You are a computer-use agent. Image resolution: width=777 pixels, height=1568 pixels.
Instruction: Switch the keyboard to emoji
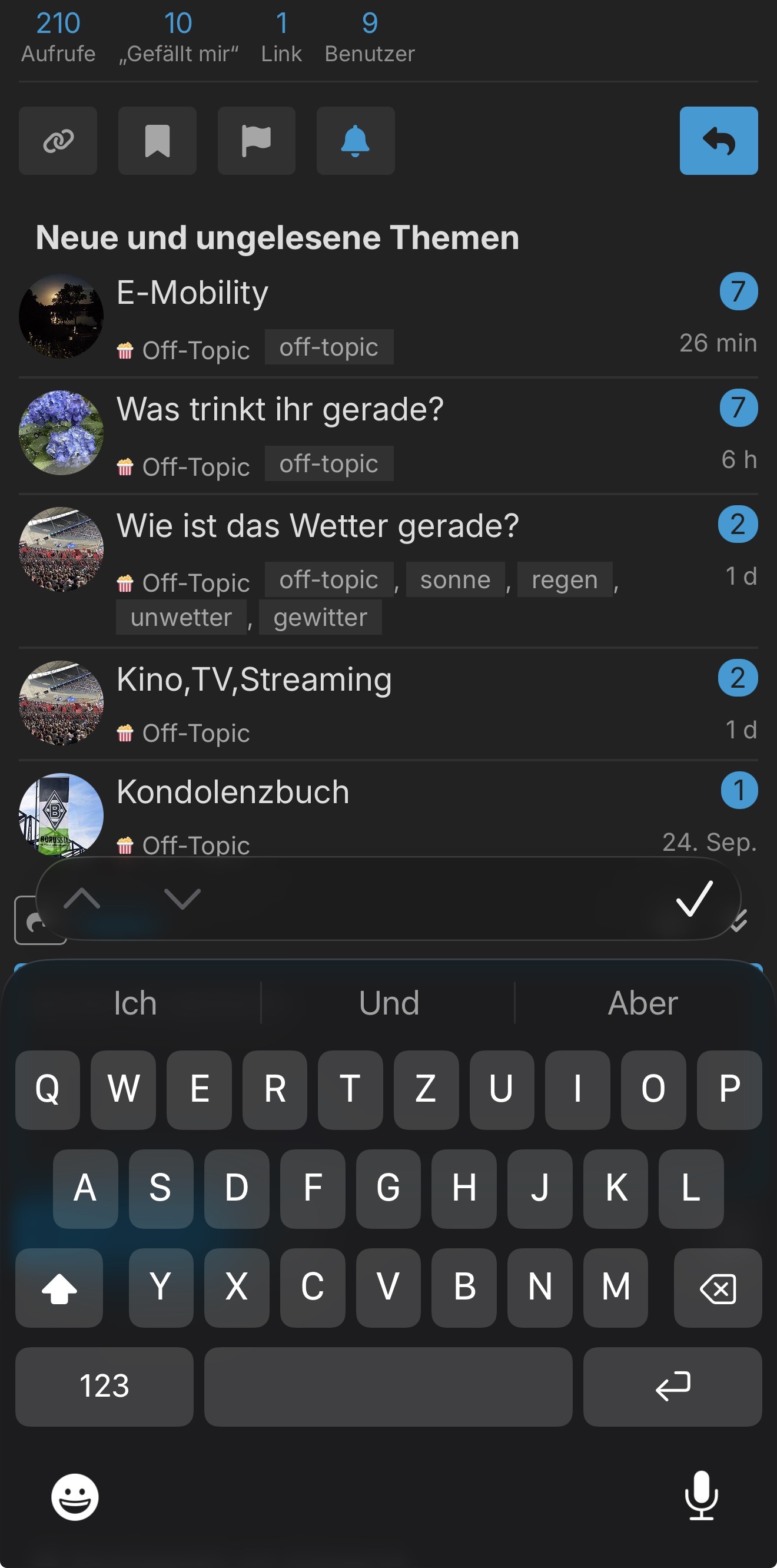click(75, 1497)
